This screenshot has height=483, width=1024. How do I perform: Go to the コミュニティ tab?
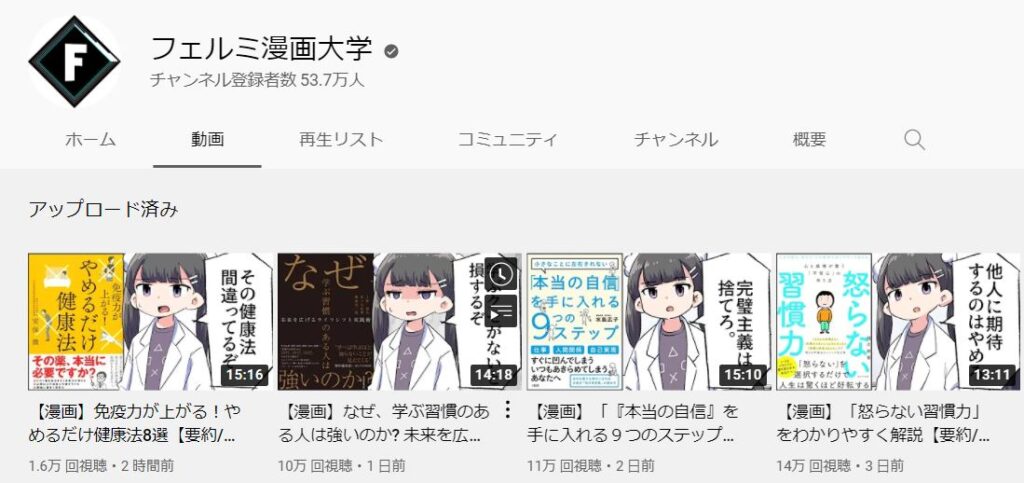[507, 140]
